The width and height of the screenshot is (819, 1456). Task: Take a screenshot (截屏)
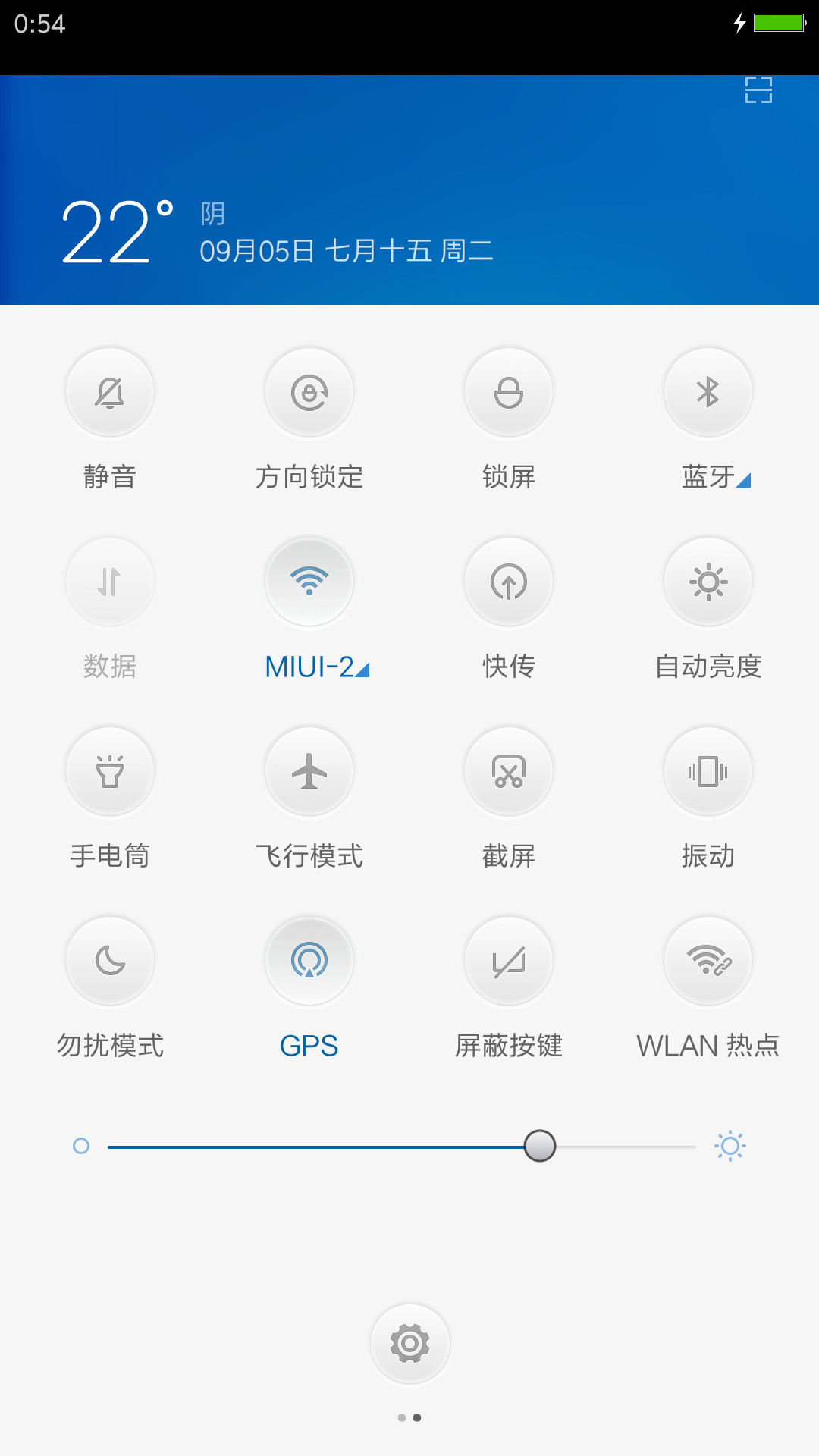pyautogui.click(x=509, y=771)
